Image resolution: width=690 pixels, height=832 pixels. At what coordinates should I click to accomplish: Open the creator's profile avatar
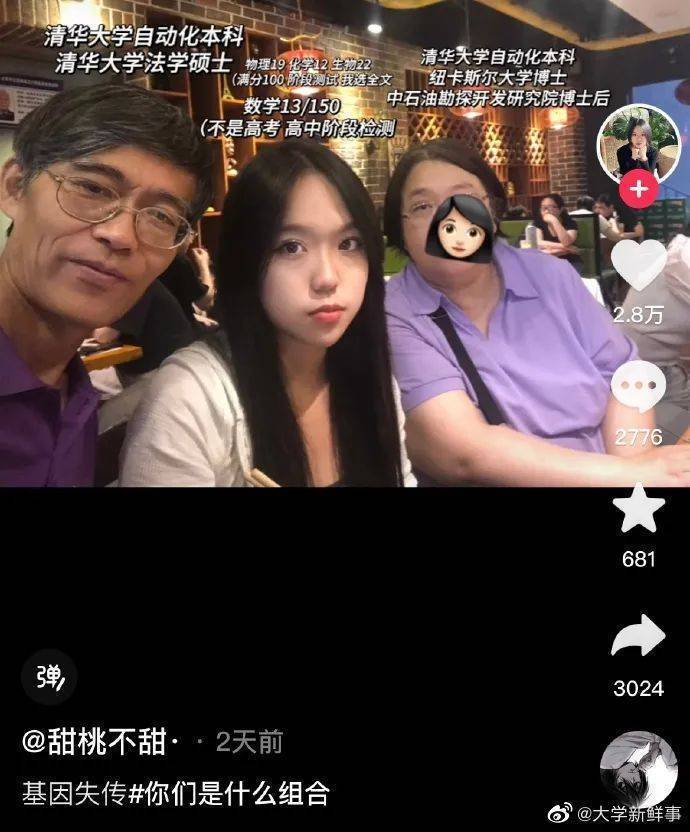coord(638,144)
